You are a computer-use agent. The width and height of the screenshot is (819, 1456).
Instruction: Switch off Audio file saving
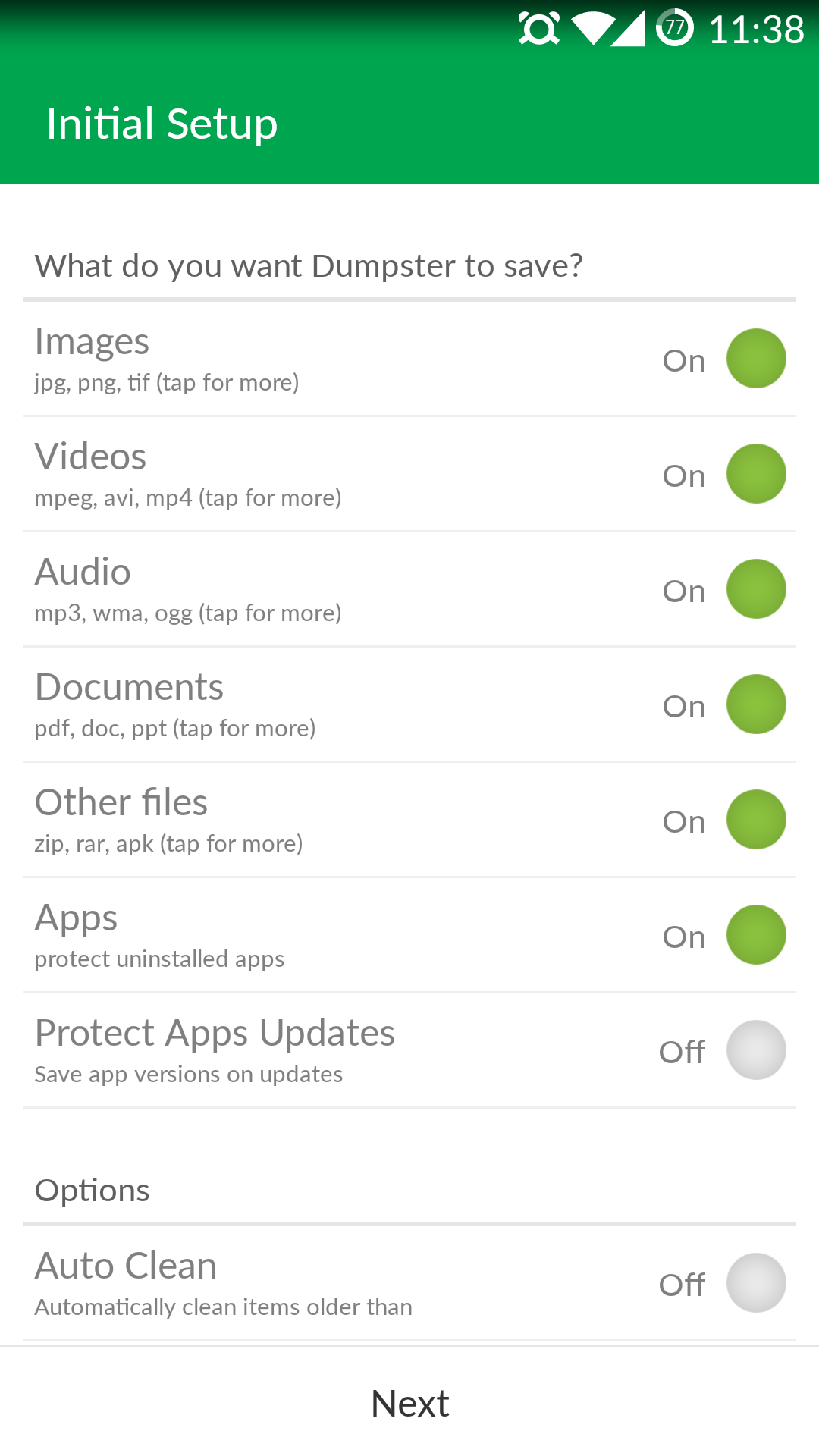755,589
